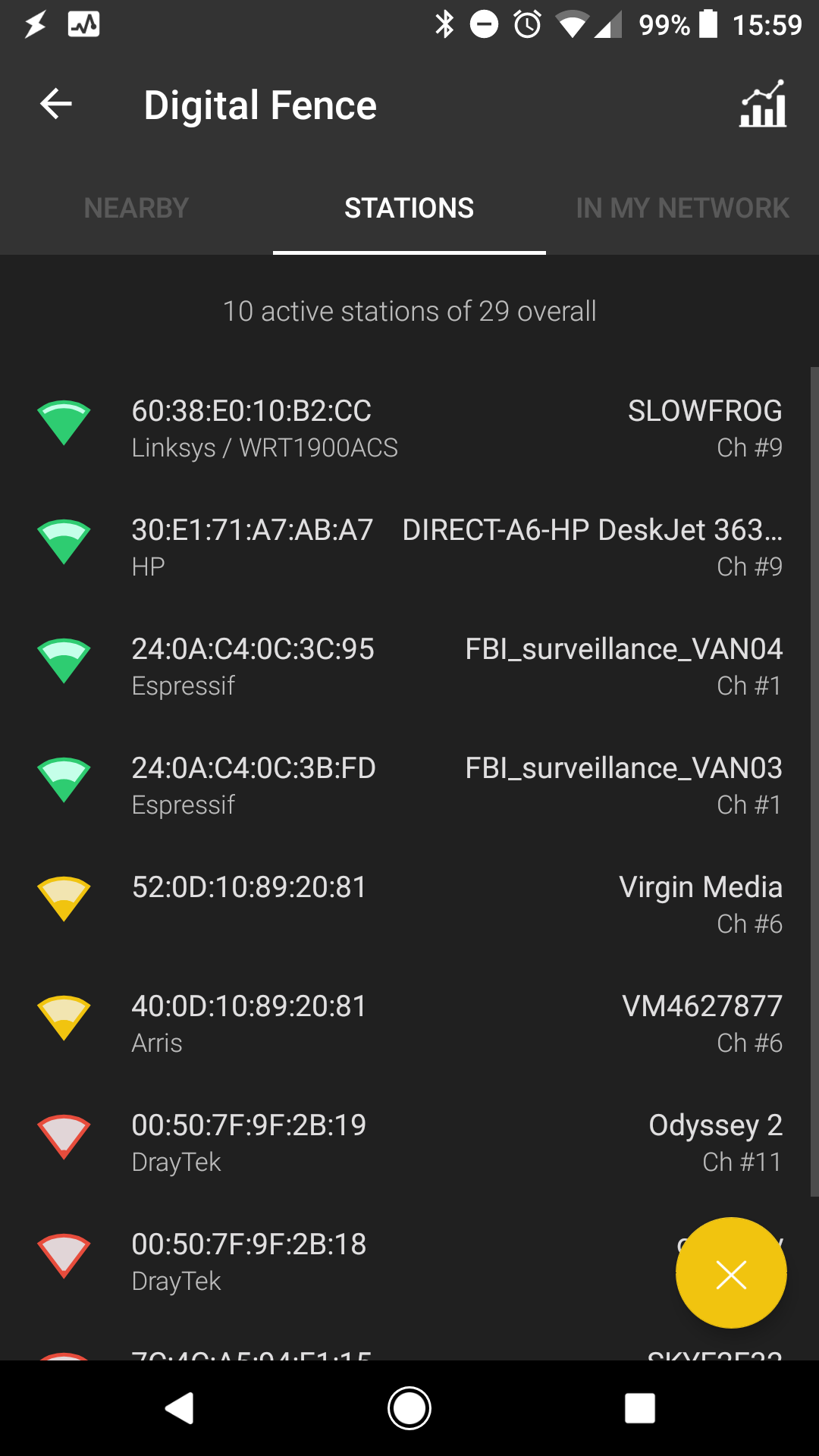View FBI_surveillance_VAN04 station details
The image size is (819, 1456).
[x=409, y=667]
